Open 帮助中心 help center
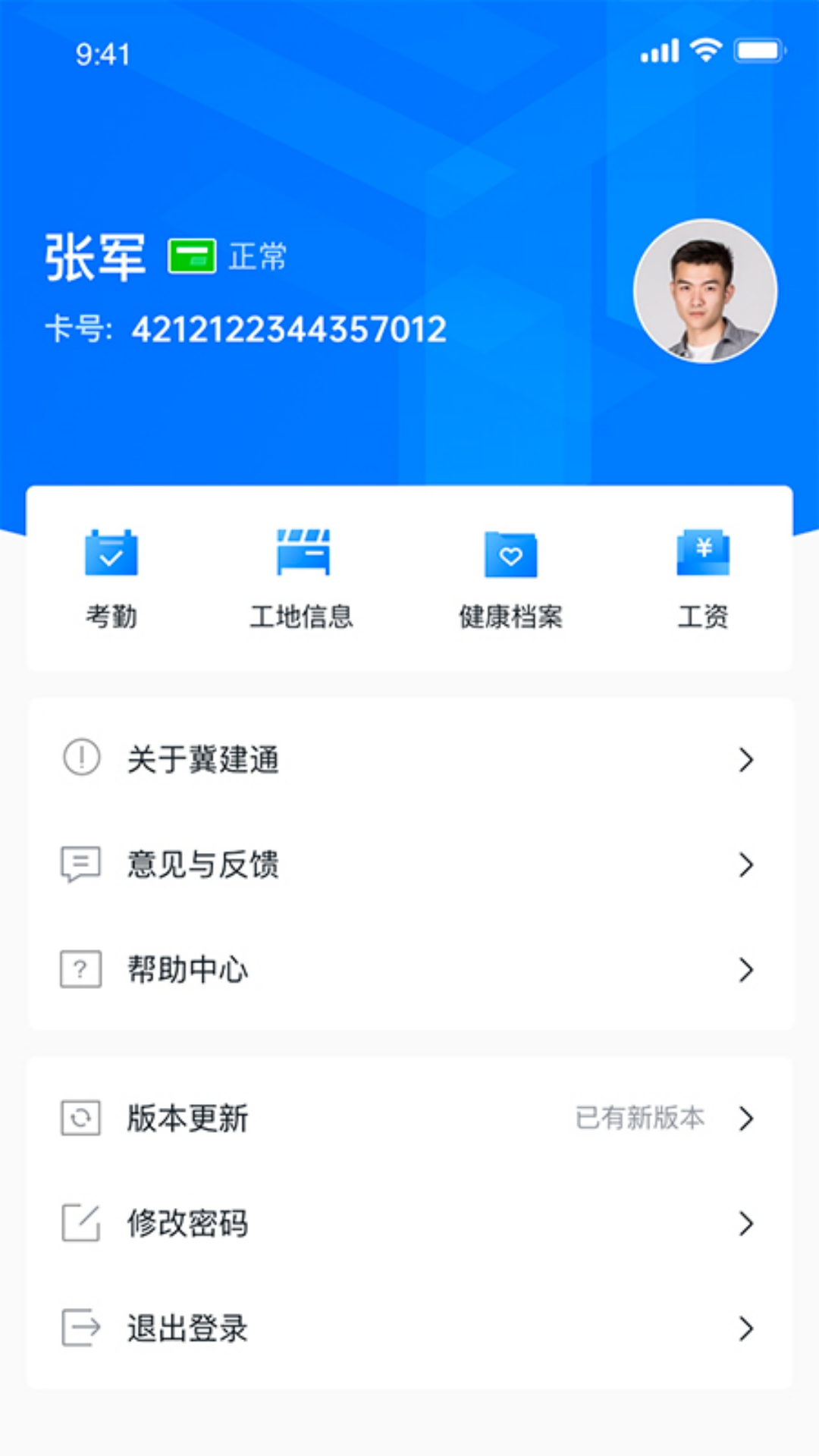The height and width of the screenshot is (1456, 819). 409,969
